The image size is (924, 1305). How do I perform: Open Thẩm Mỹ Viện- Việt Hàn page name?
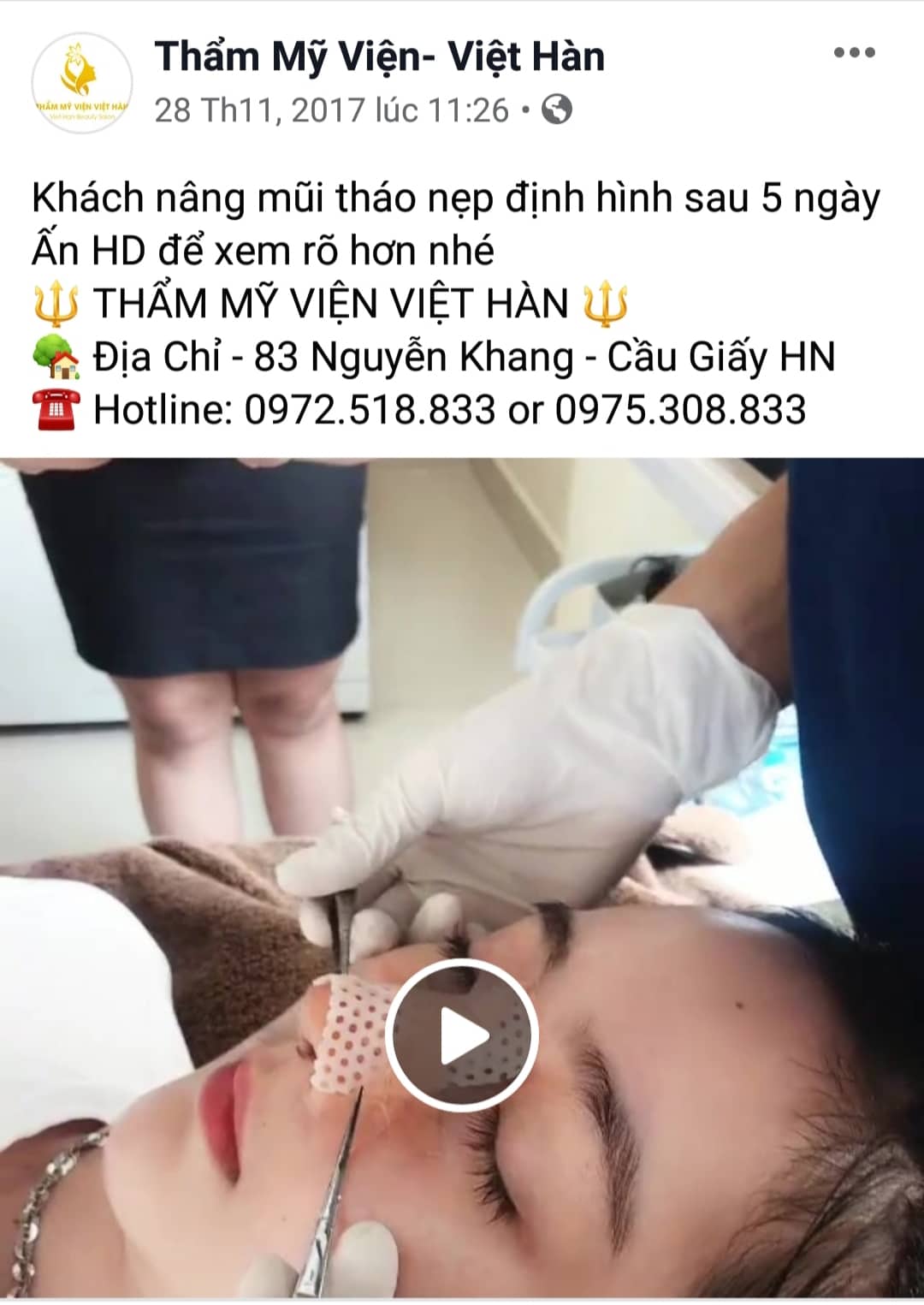380,56
